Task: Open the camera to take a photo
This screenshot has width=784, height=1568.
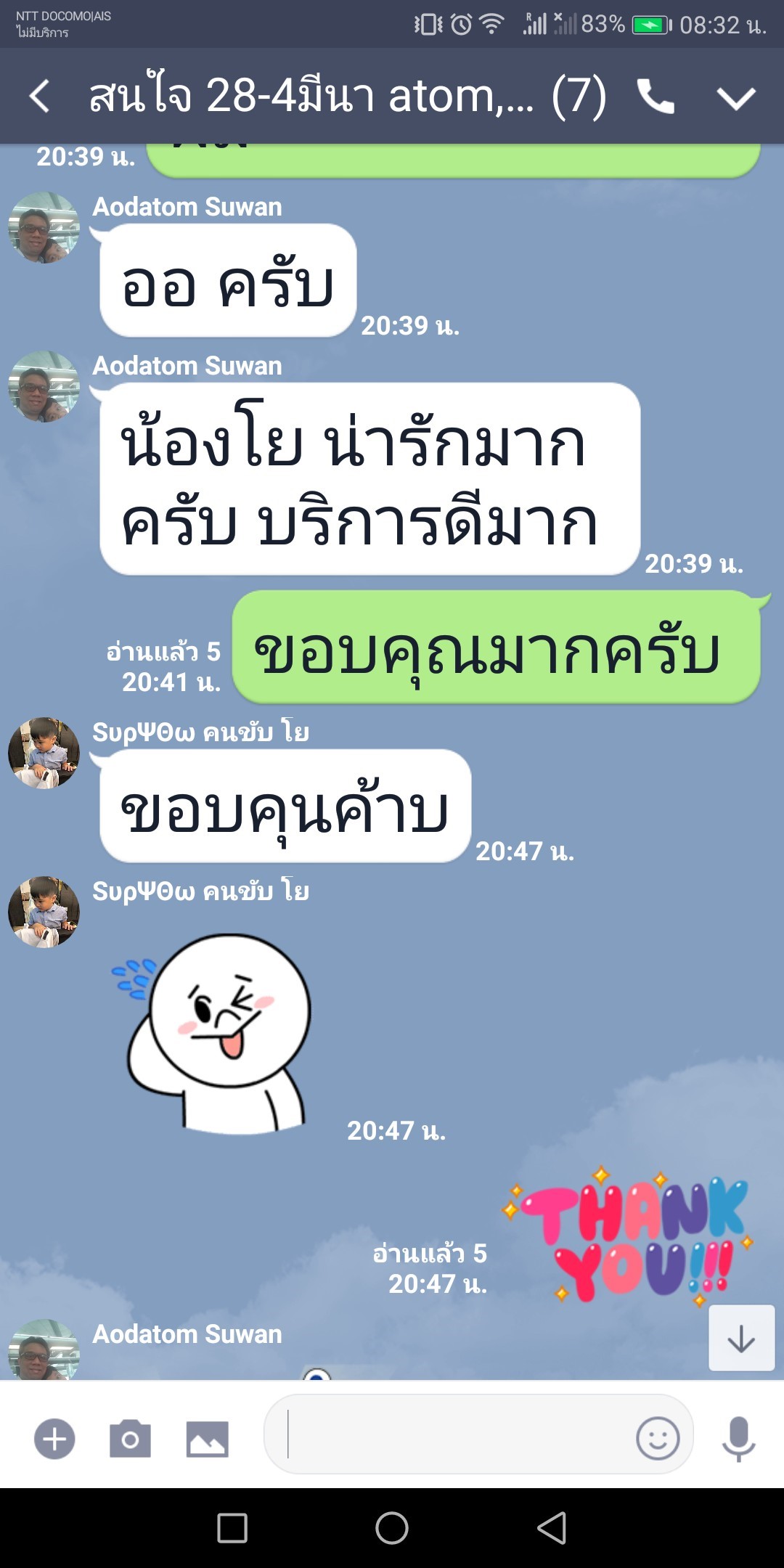Action: pyautogui.click(x=131, y=1438)
